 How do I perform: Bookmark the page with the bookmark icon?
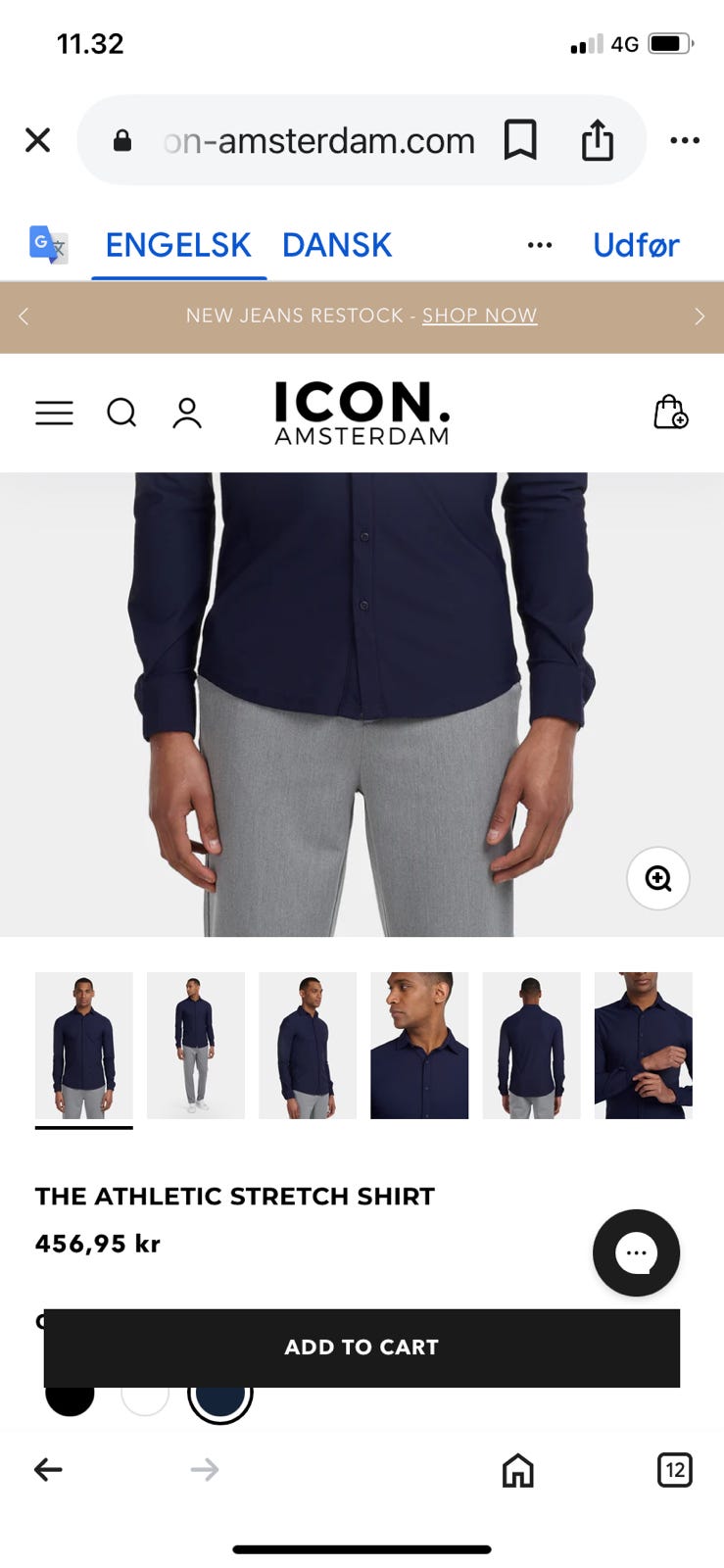(520, 139)
